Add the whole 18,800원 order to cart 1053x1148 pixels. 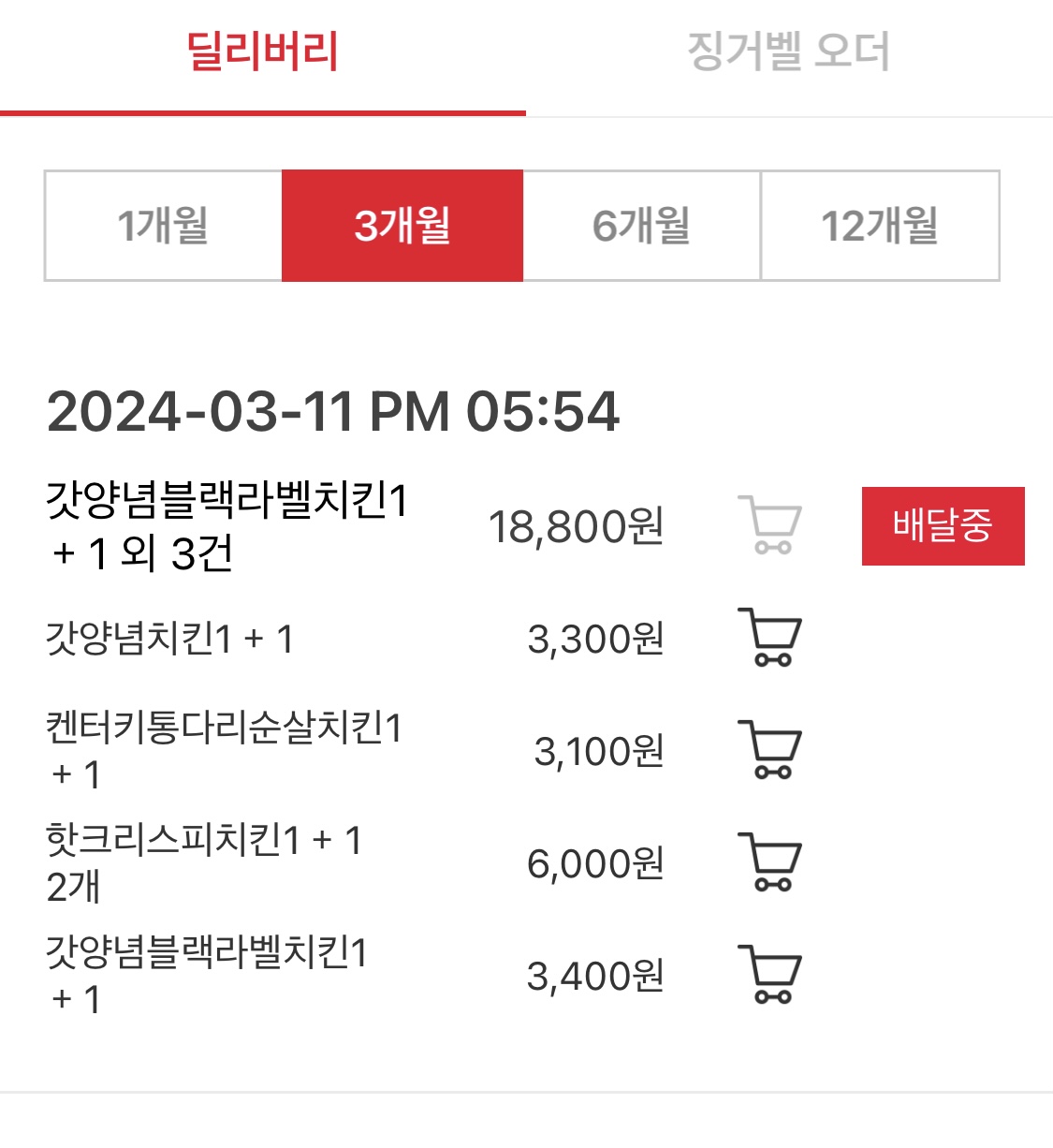[x=770, y=525]
